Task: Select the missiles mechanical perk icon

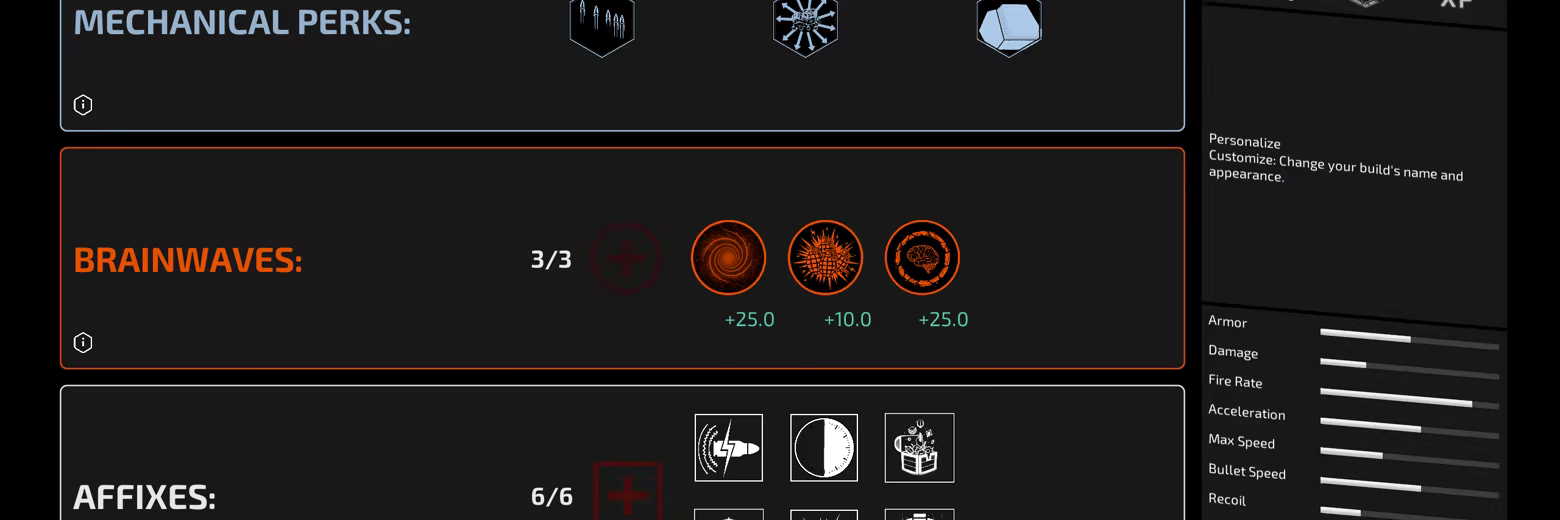Action: click(x=602, y=24)
